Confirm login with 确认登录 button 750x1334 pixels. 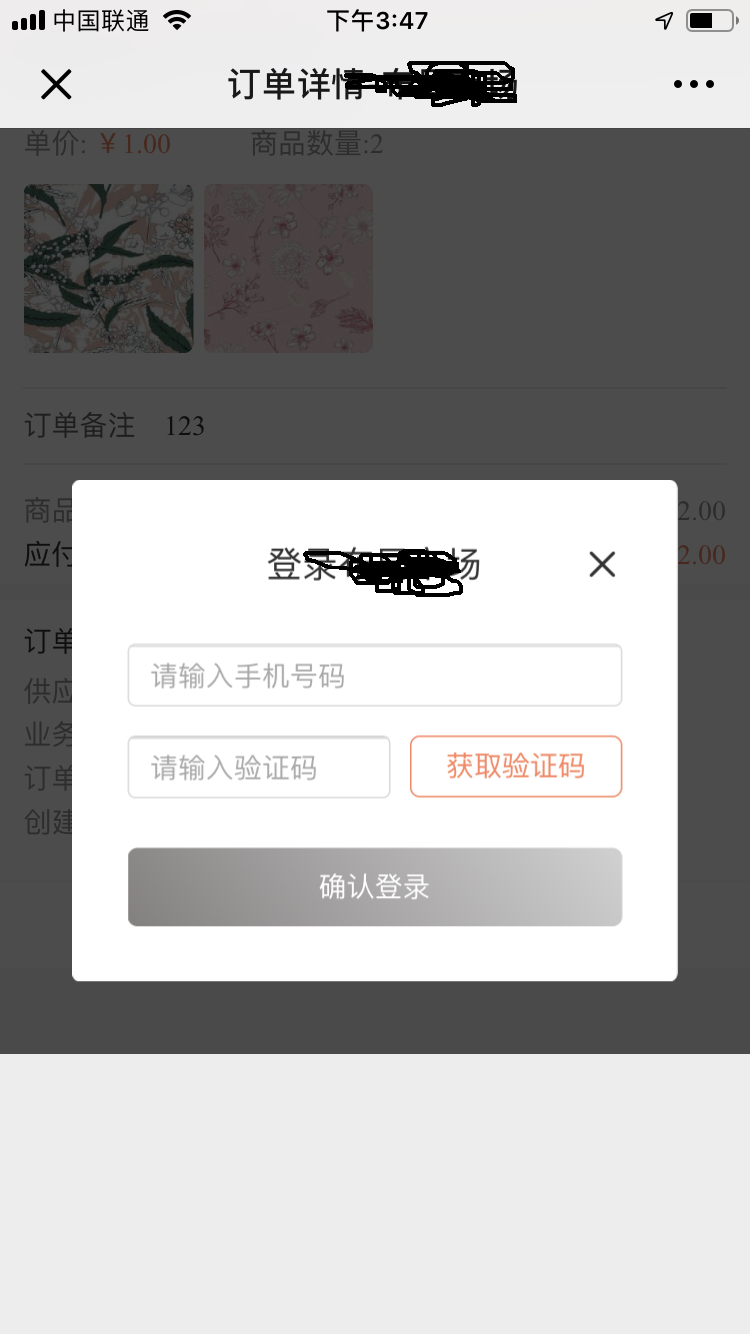click(x=375, y=887)
